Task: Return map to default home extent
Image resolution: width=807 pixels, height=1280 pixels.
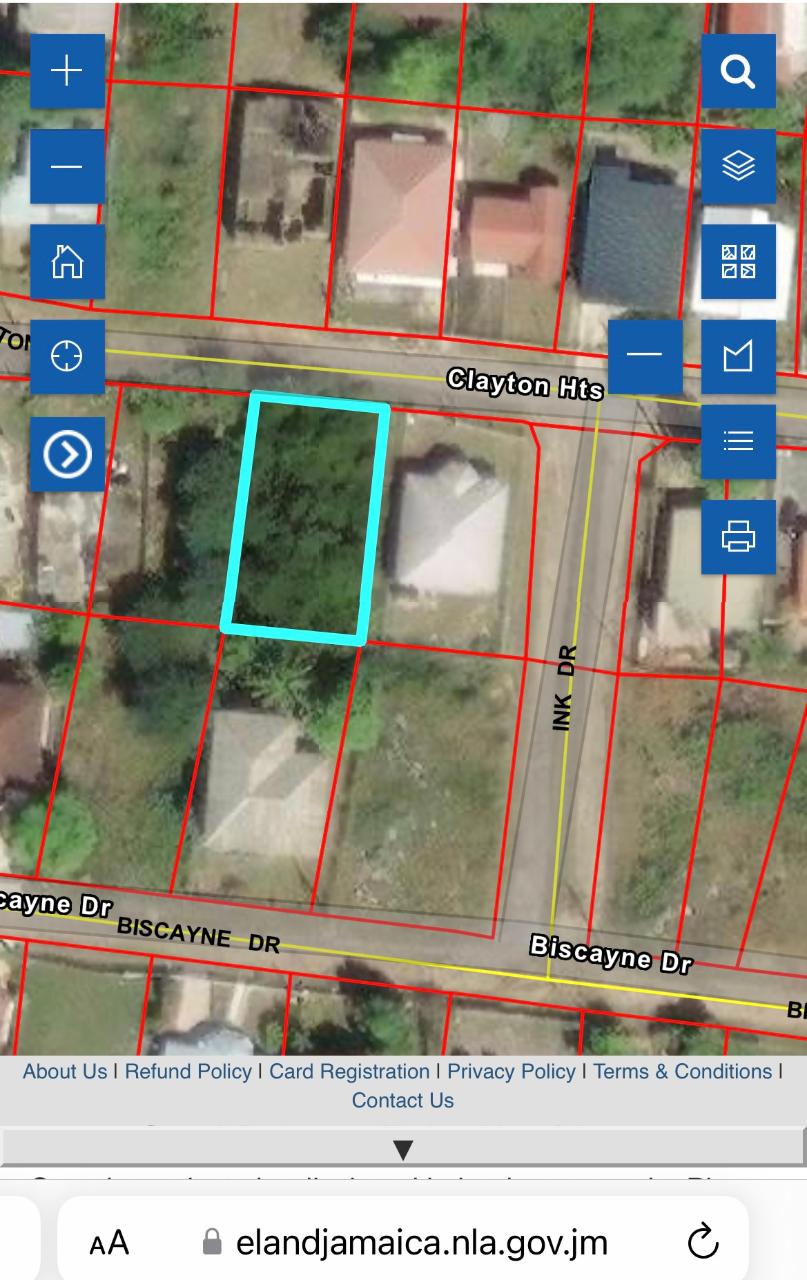Action: click(67, 261)
